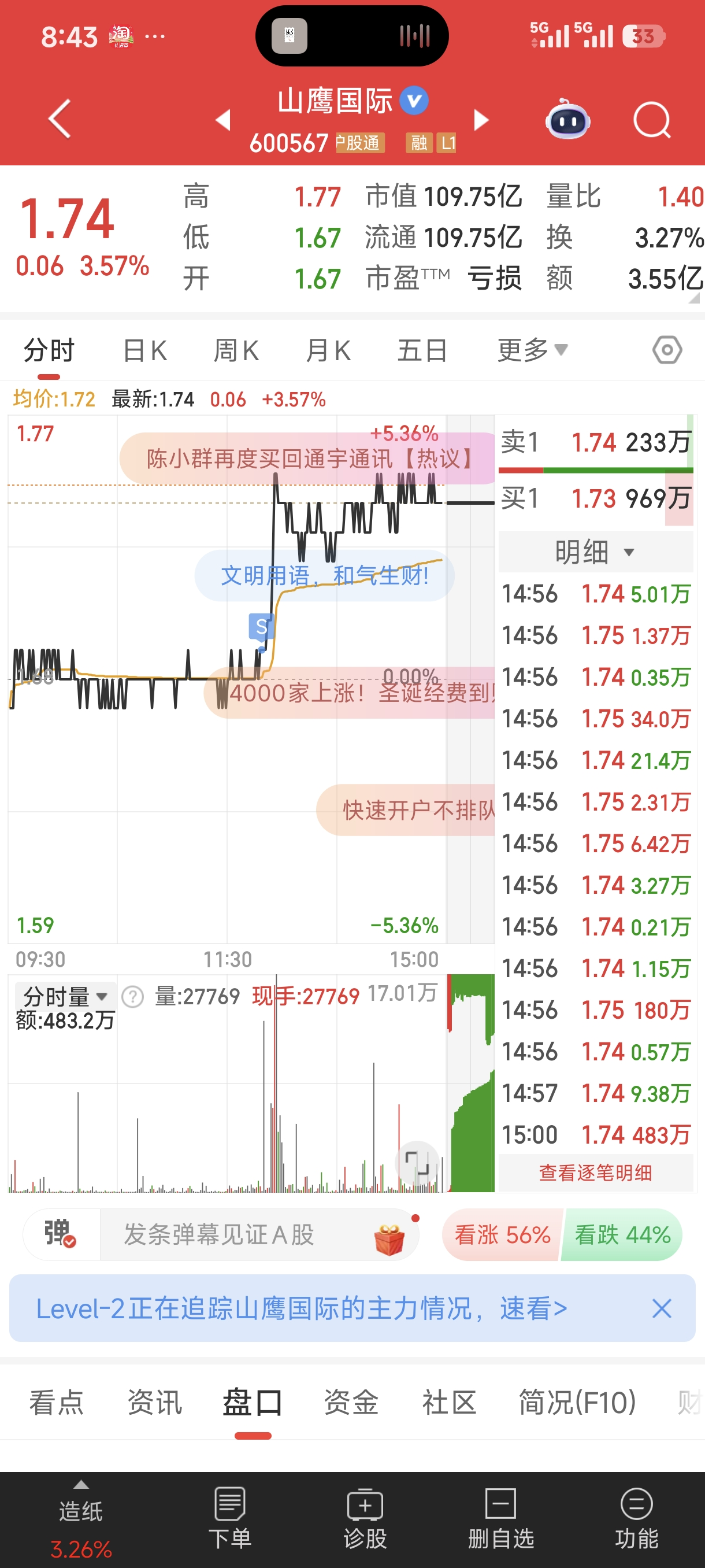Tap 删自选 to remove from watchlist

tap(500, 1518)
